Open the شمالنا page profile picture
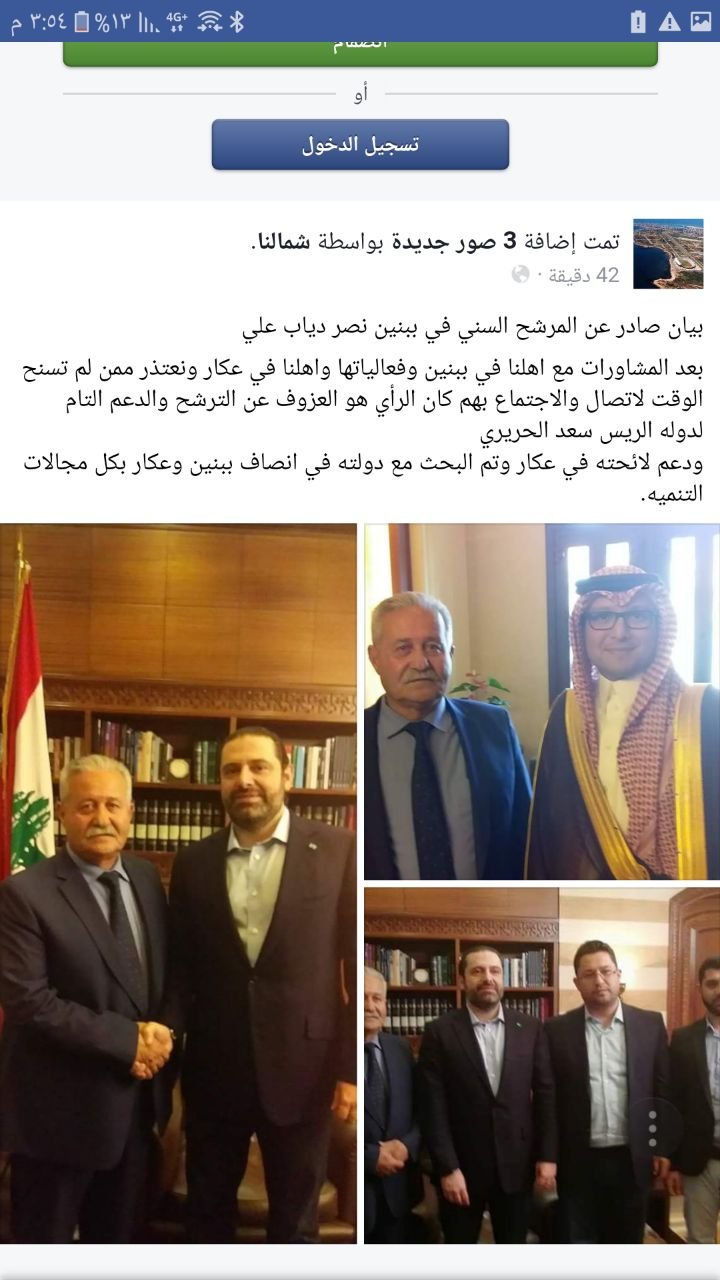 point(668,254)
